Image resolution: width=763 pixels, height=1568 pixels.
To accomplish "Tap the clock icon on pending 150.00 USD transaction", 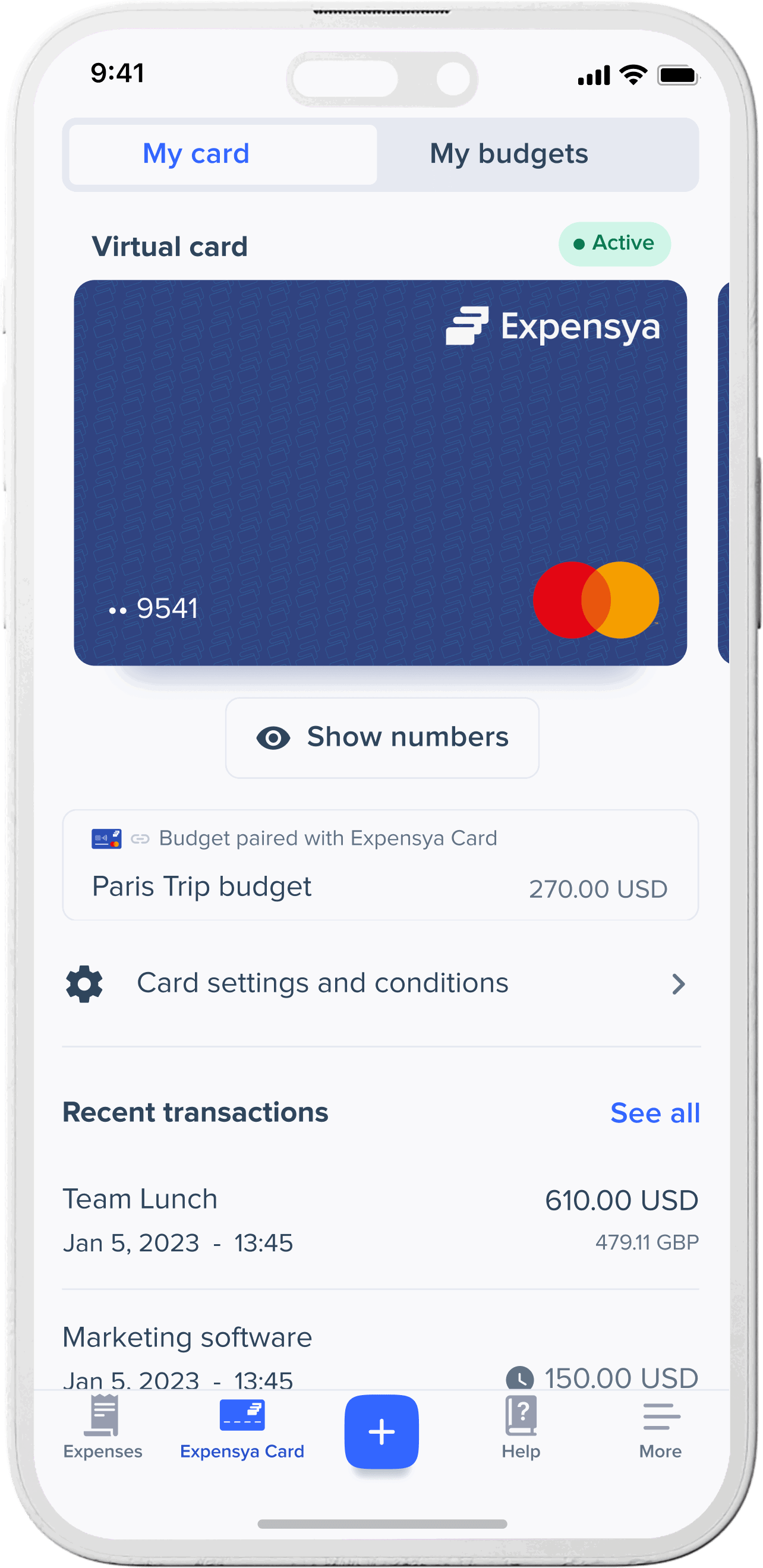I will click(x=521, y=1378).
